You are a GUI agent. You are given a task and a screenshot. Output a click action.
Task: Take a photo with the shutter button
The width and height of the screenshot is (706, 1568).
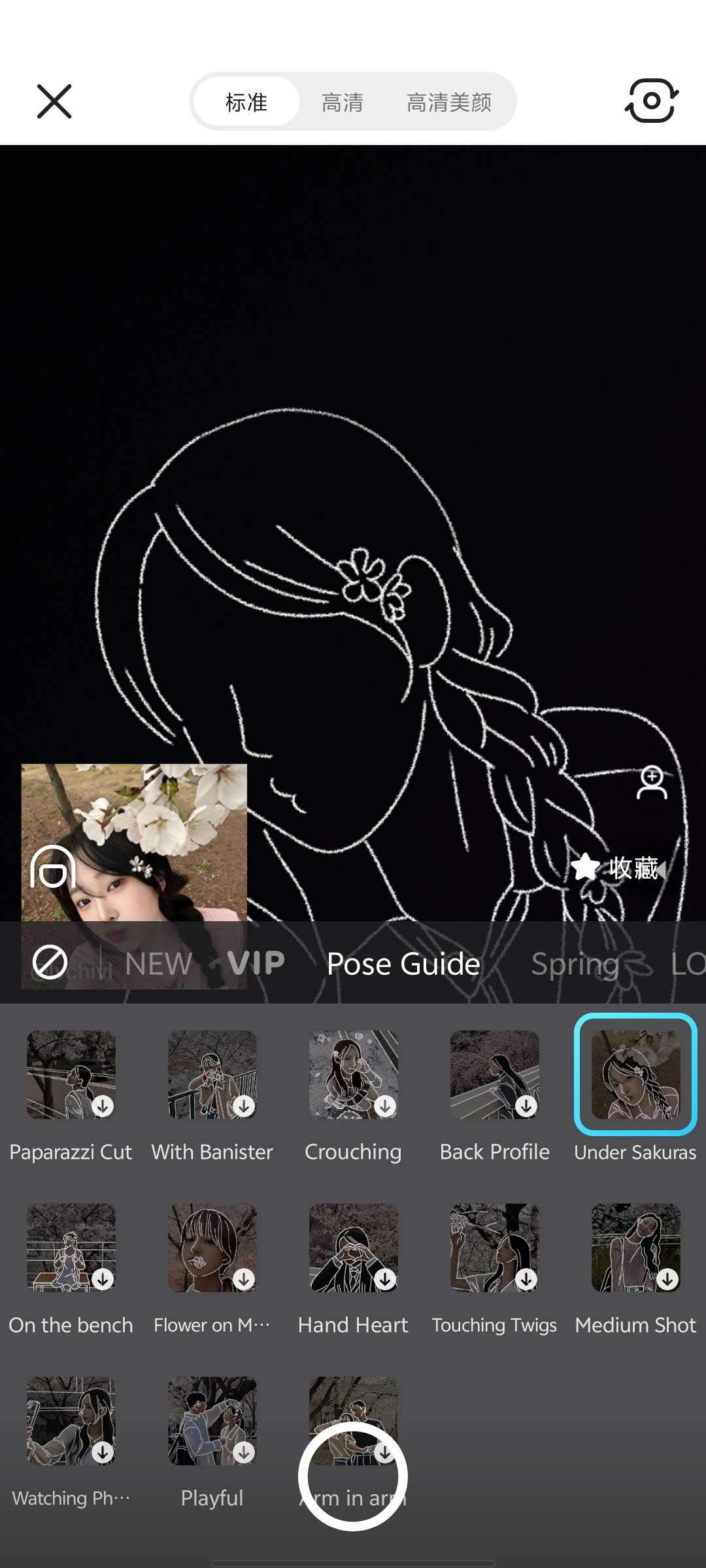tap(353, 1477)
